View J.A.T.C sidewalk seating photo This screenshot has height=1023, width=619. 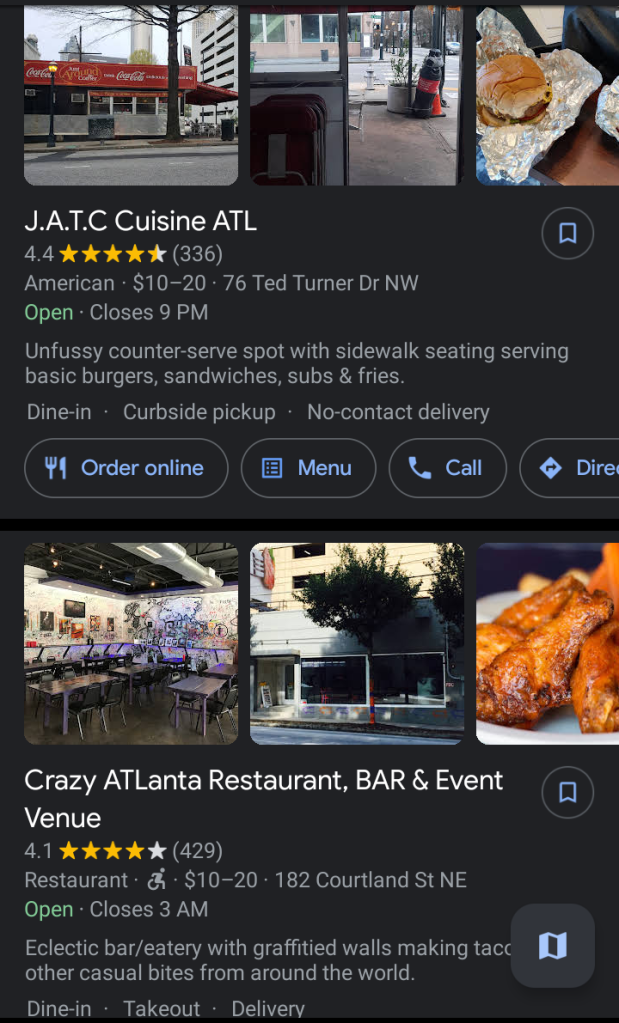click(x=357, y=96)
